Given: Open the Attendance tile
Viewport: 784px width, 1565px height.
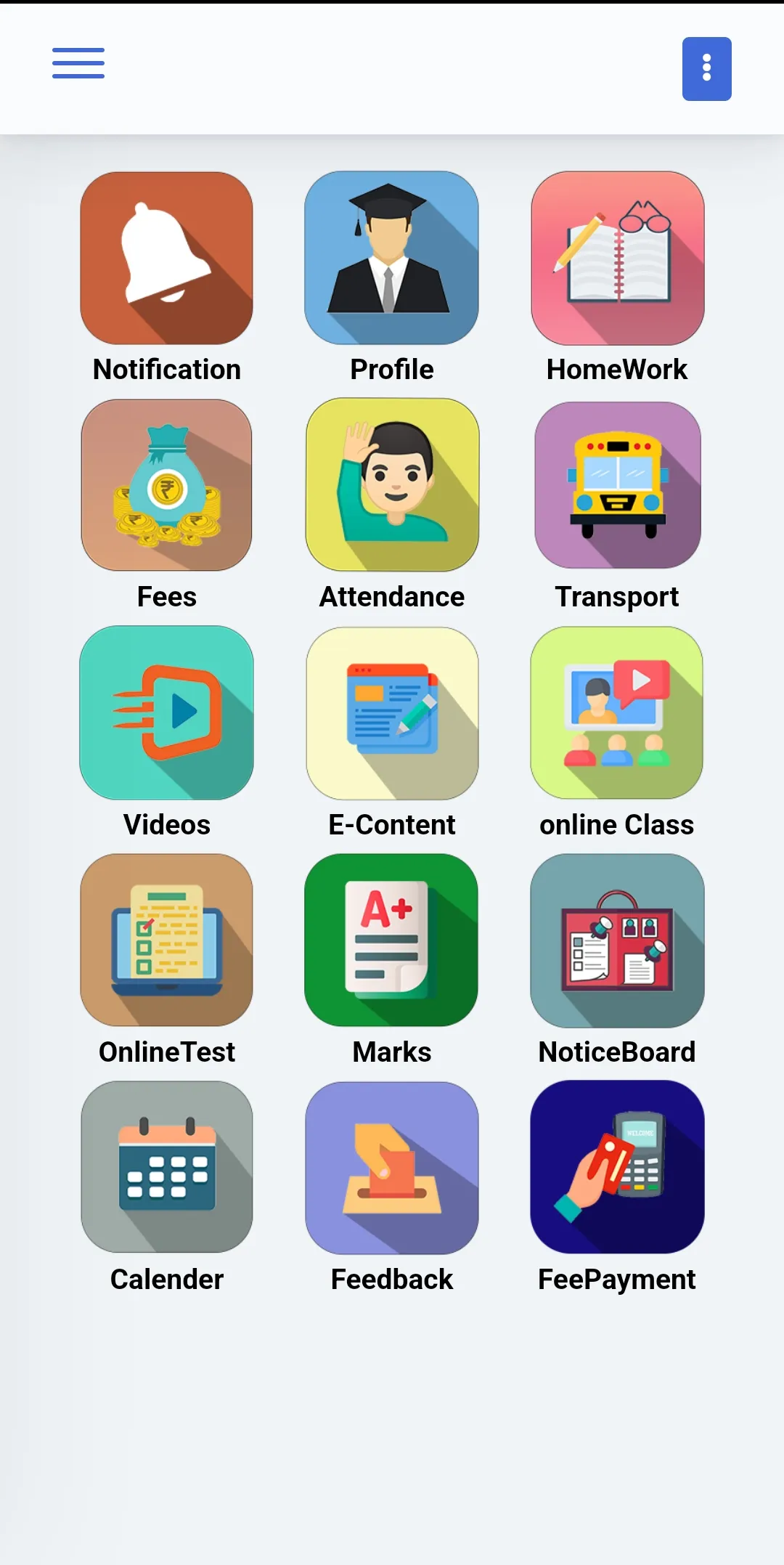Looking at the screenshot, I should coord(392,485).
